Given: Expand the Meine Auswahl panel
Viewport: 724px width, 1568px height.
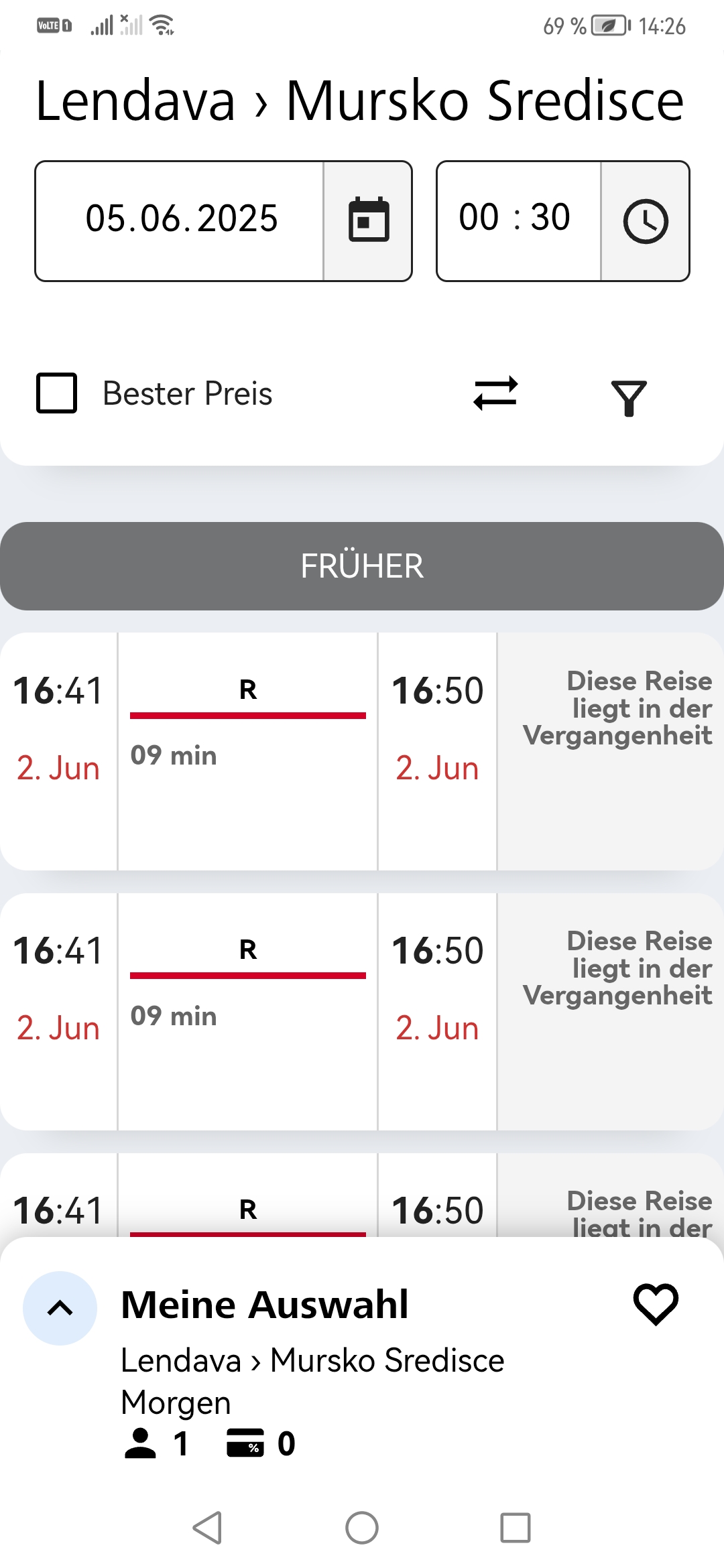Looking at the screenshot, I should pyautogui.click(x=60, y=1308).
